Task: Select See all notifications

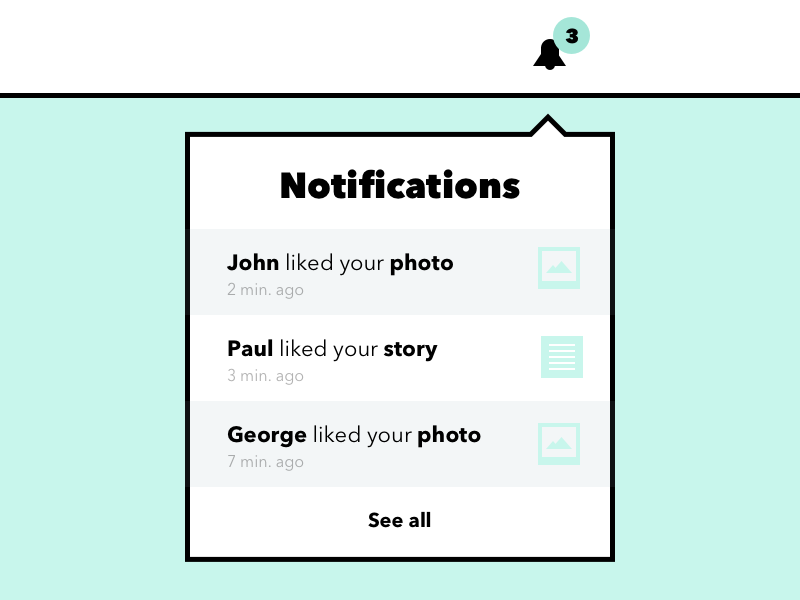Action: click(x=399, y=520)
